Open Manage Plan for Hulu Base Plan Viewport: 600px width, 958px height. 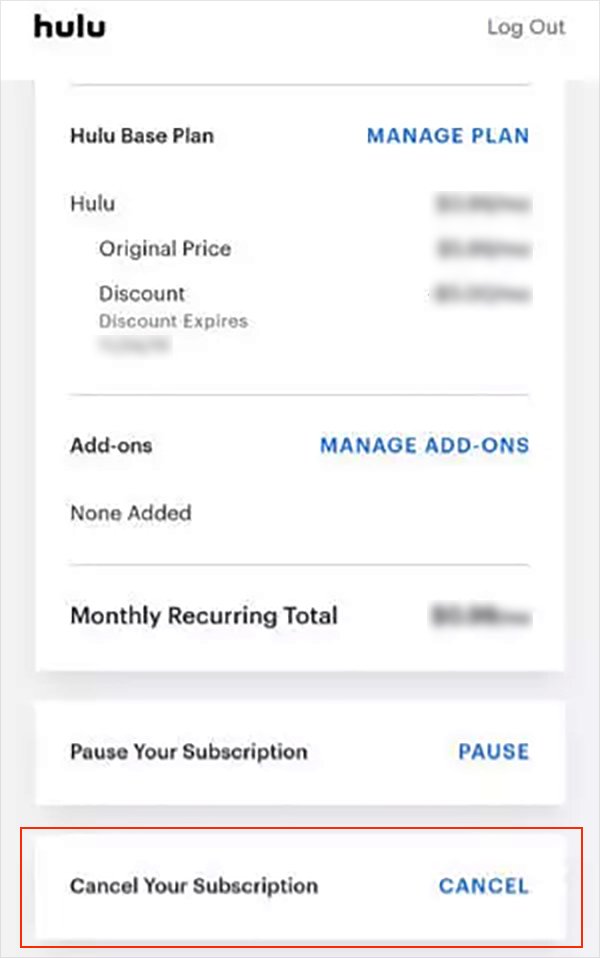447,136
